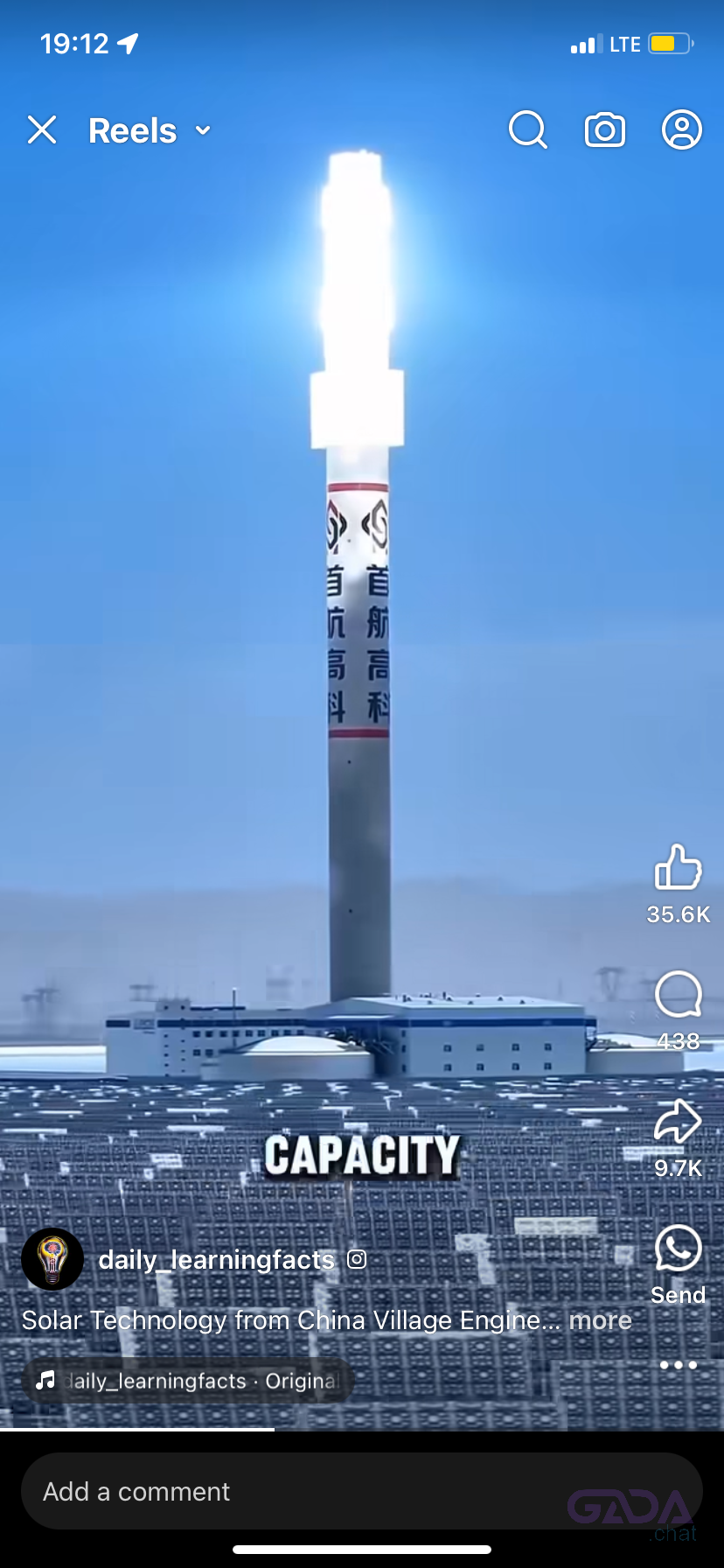
Task: Open the three-dot more options menu
Action: click(x=678, y=1365)
